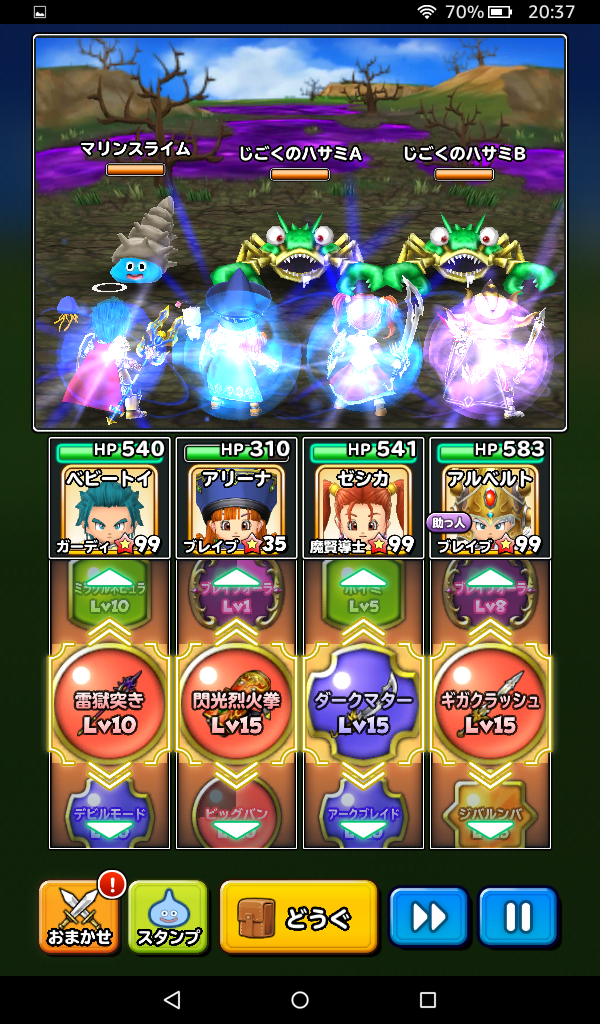Toggle fast-forward battle speed
The image size is (600, 1024).
point(428,916)
